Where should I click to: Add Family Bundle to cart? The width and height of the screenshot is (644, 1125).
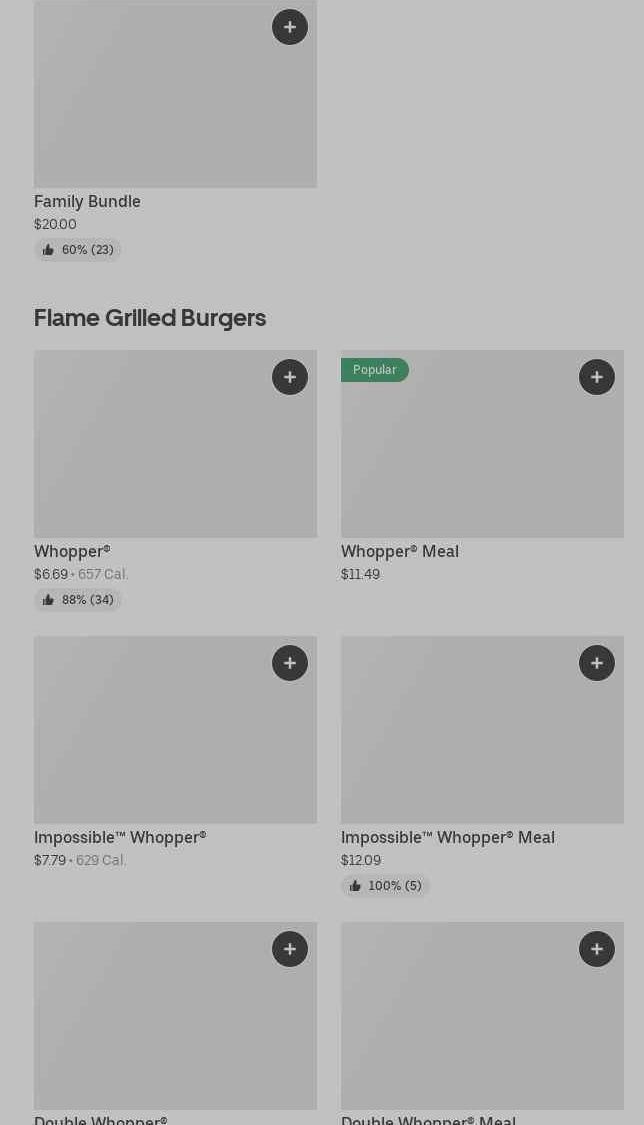290,27
